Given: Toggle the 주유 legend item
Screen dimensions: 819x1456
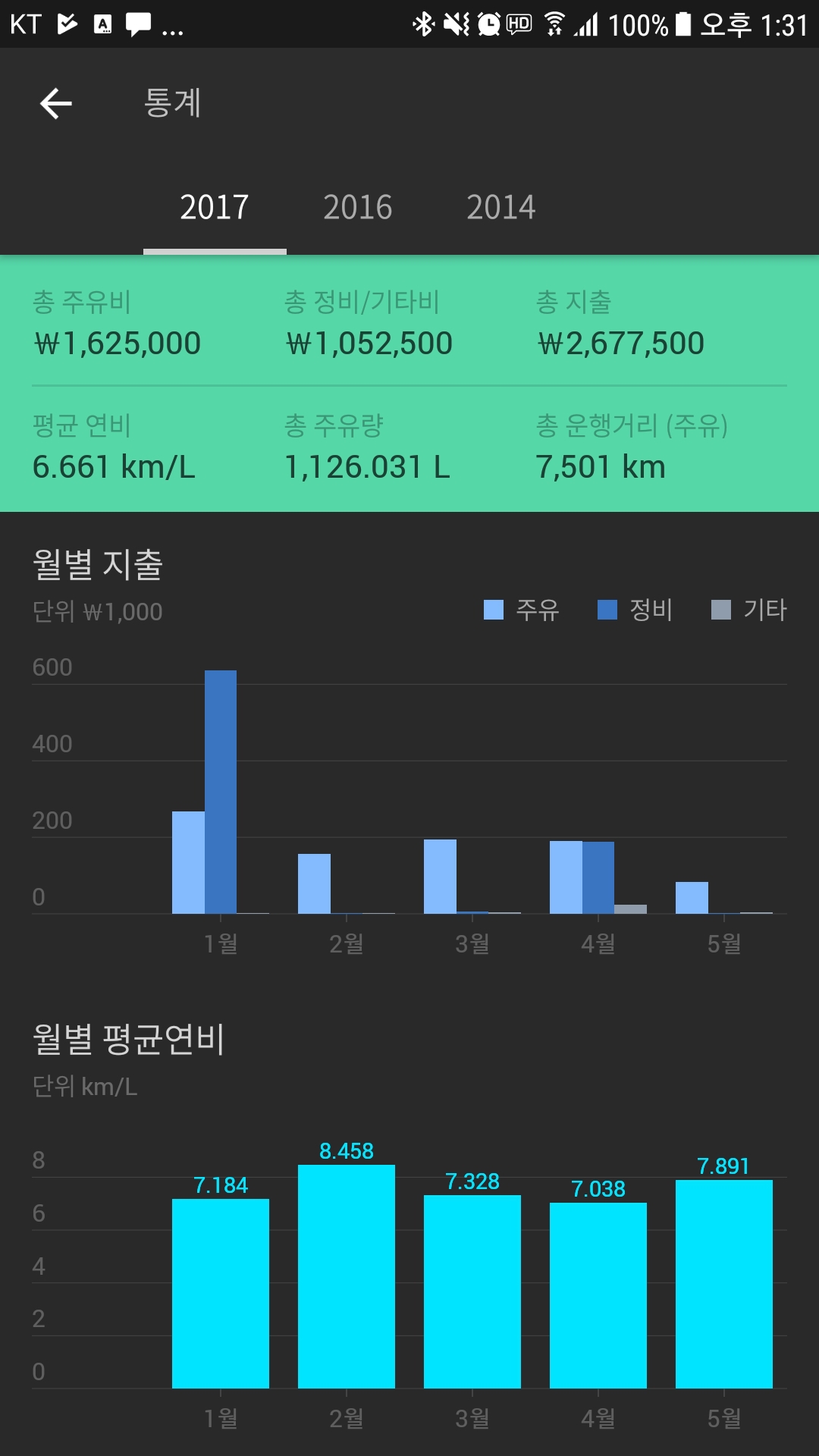Looking at the screenshot, I should click(x=522, y=610).
